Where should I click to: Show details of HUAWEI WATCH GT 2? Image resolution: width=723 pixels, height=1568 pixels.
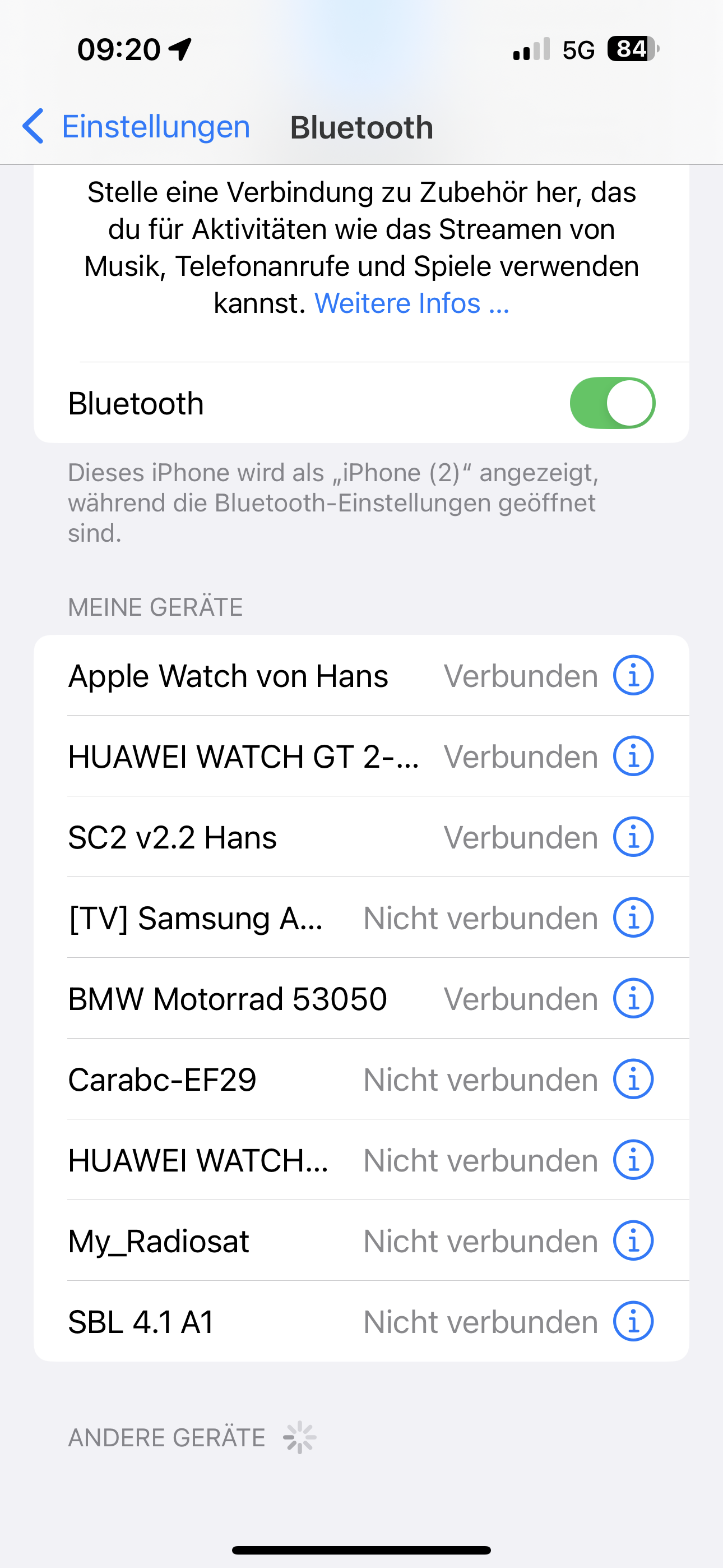(633, 756)
